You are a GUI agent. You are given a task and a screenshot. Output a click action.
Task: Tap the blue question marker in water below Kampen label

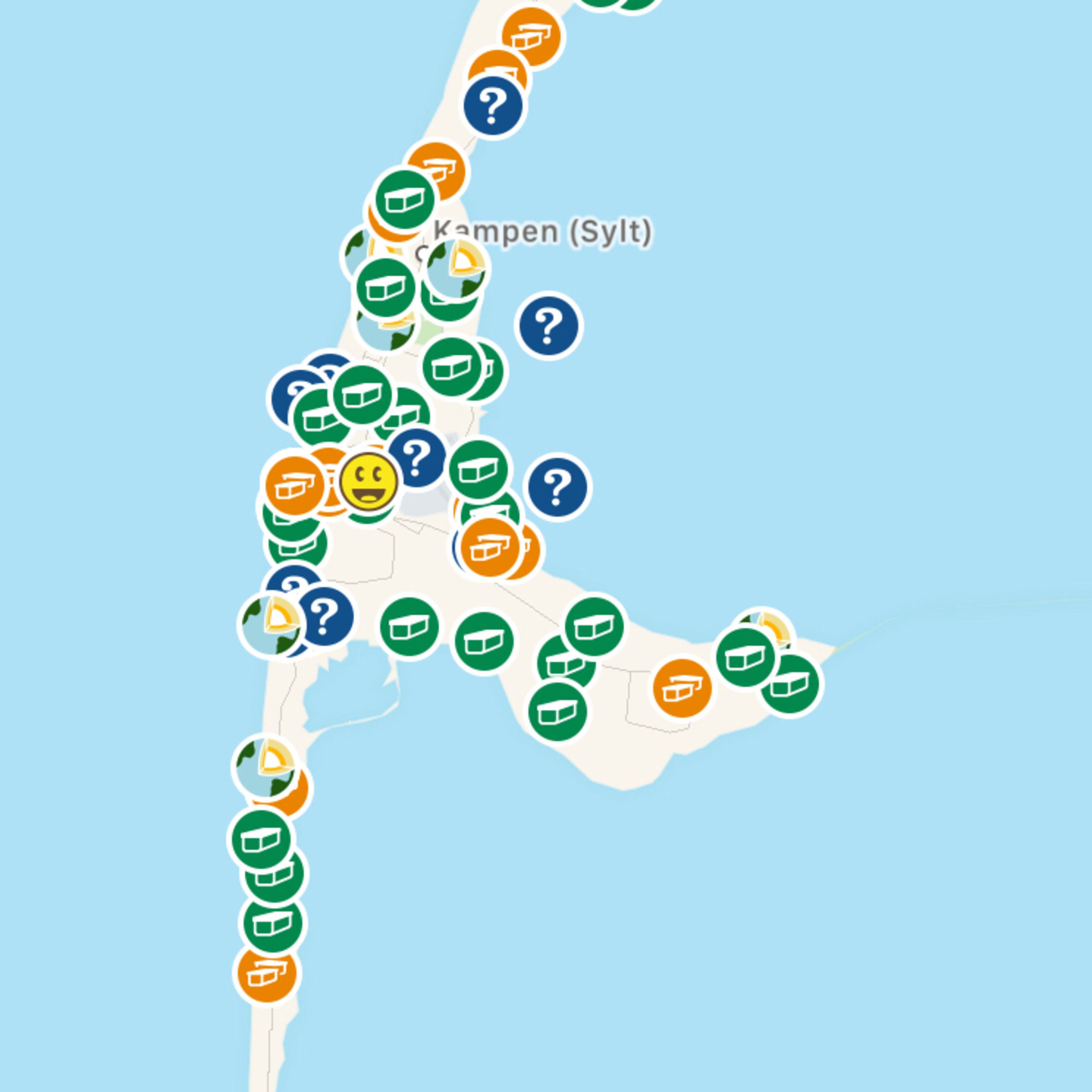pyautogui.click(x=548, y=325)
